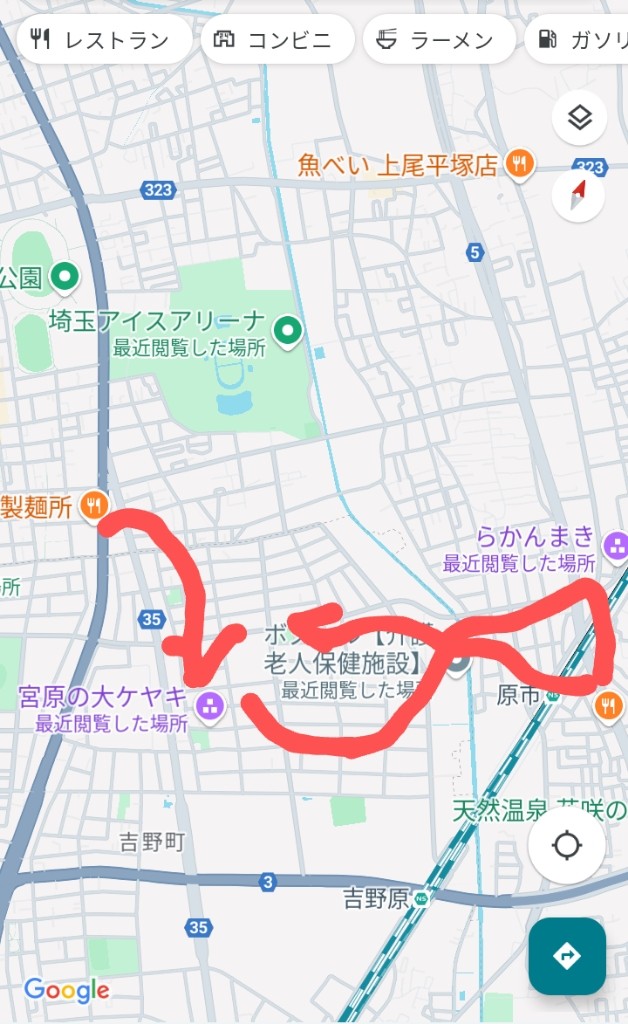Tap the コンビニ chip
This screenshot has width=628, height=1024.
(277, 40)
